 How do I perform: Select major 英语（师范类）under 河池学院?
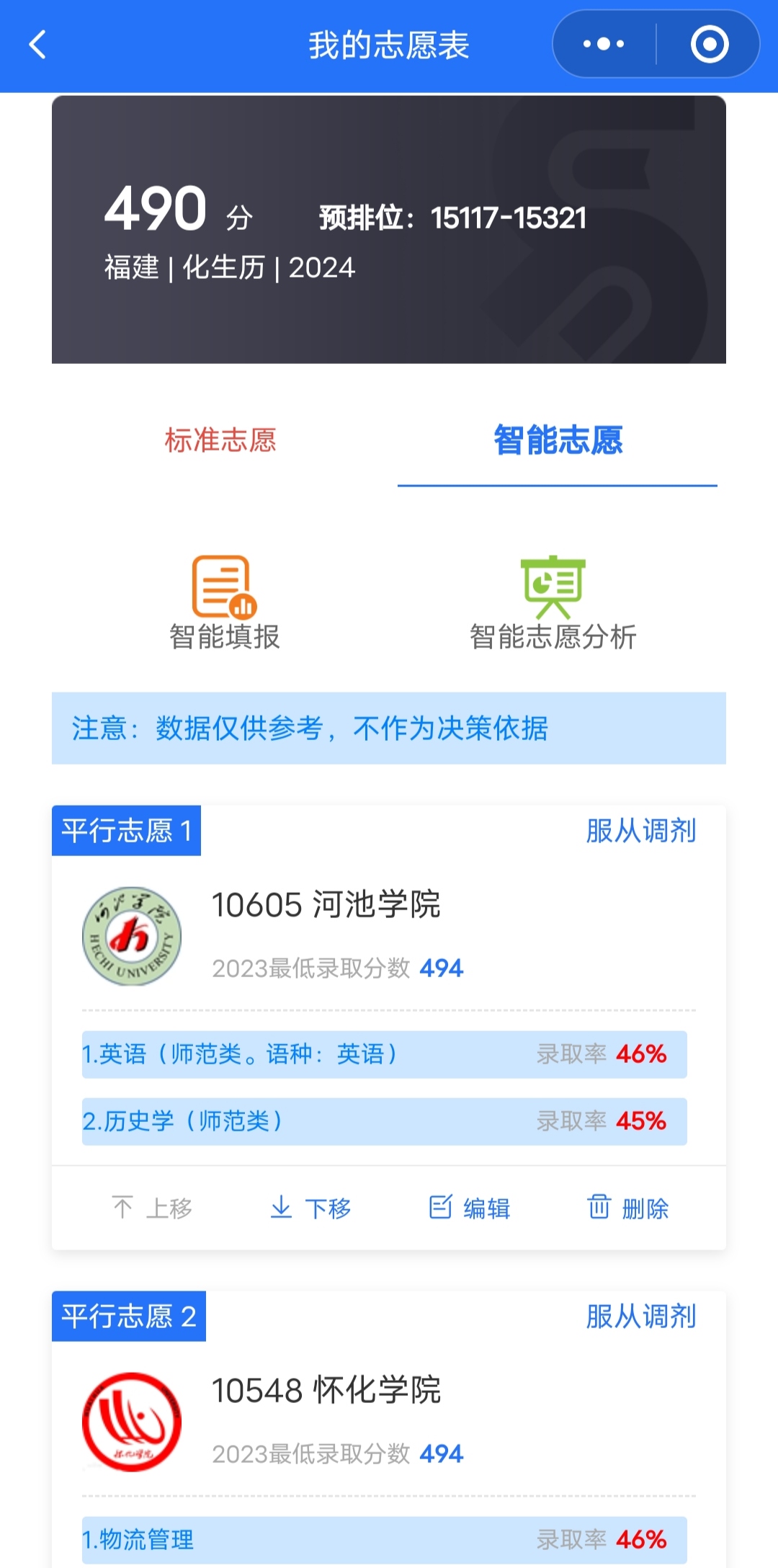tap(385, 1054)
